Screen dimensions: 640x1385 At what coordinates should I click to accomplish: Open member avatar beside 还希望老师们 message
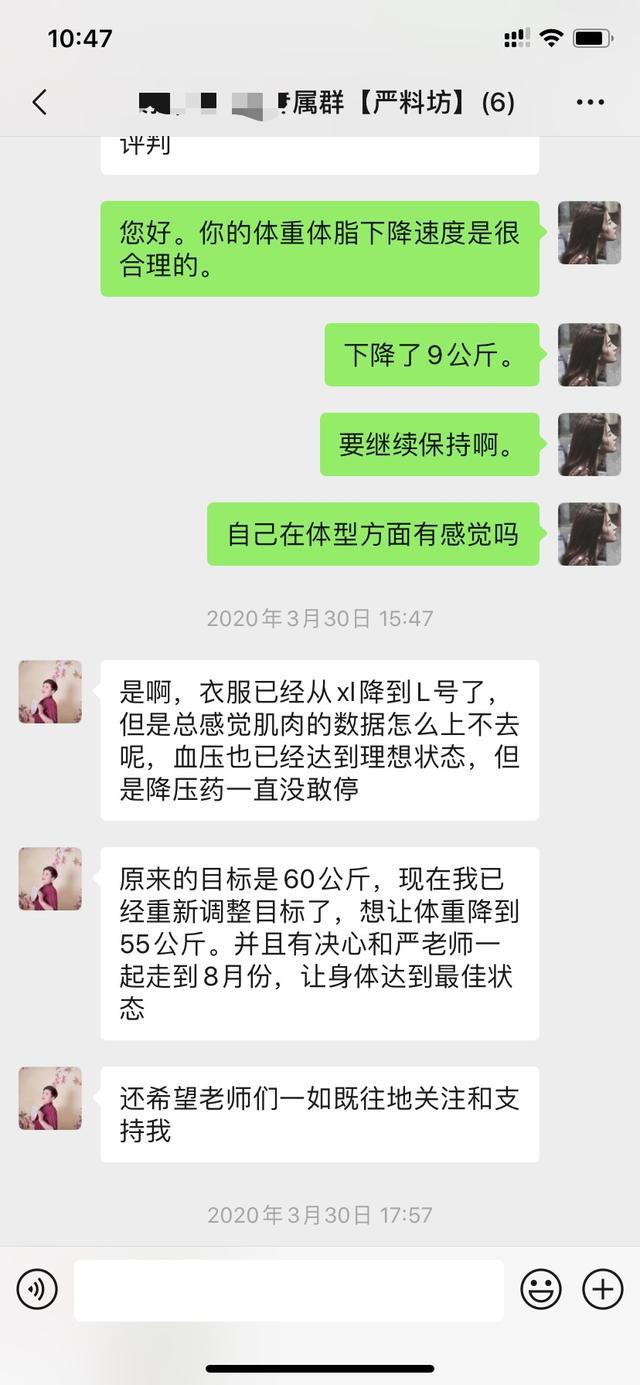coord(50,1098)
